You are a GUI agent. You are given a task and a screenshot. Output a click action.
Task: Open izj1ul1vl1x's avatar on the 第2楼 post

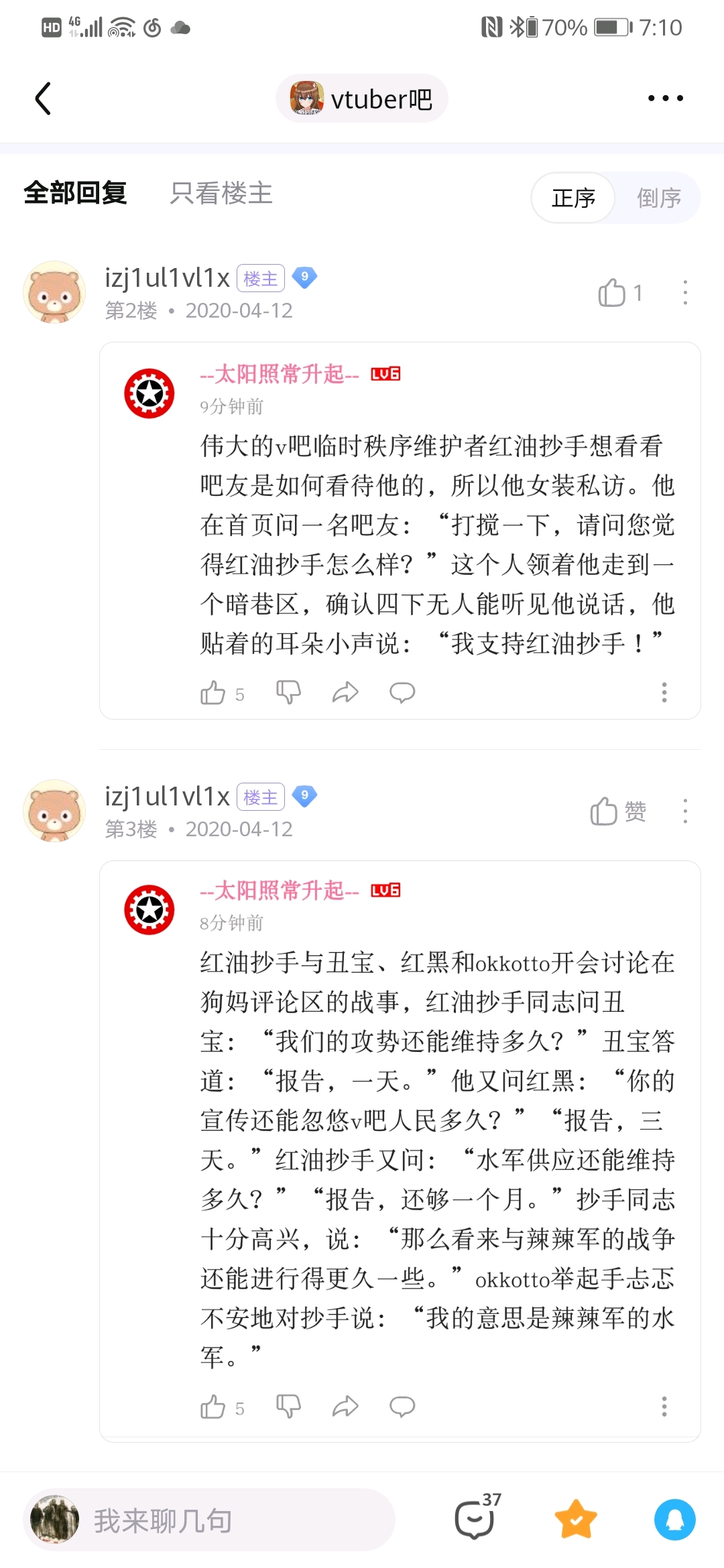[54, 293]
